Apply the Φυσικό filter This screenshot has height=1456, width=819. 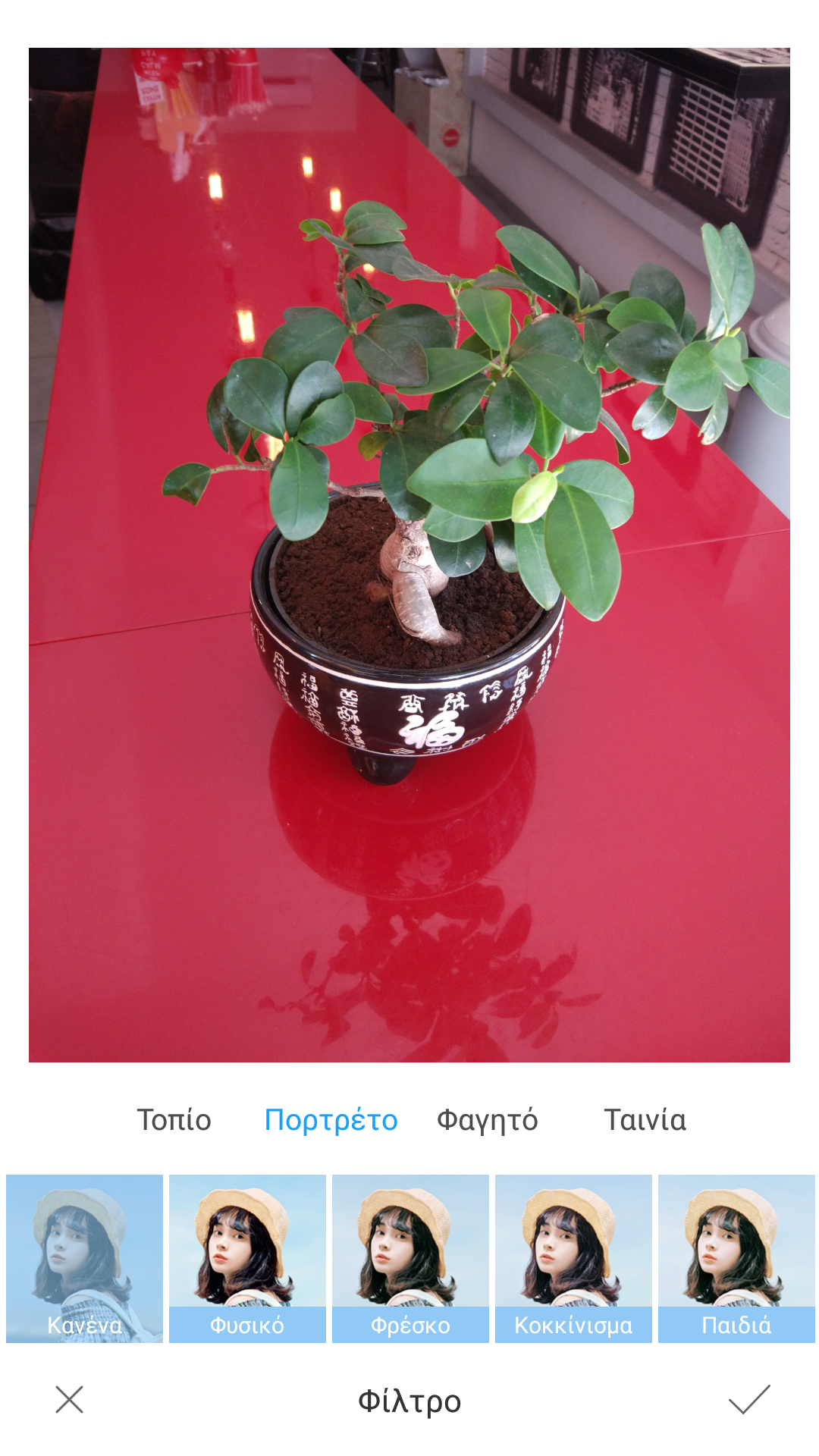click(x=247, y=1258)
